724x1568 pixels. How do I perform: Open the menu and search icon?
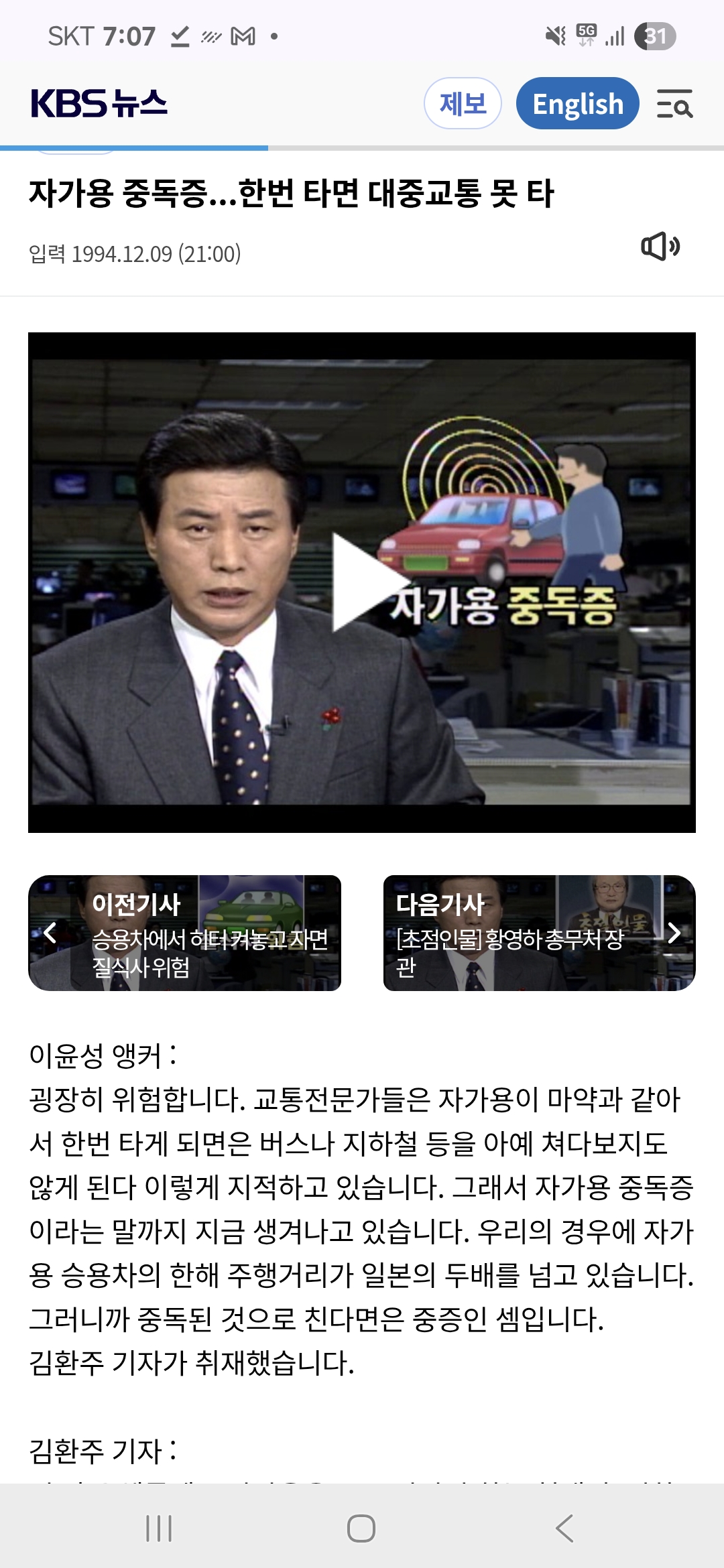674,104
